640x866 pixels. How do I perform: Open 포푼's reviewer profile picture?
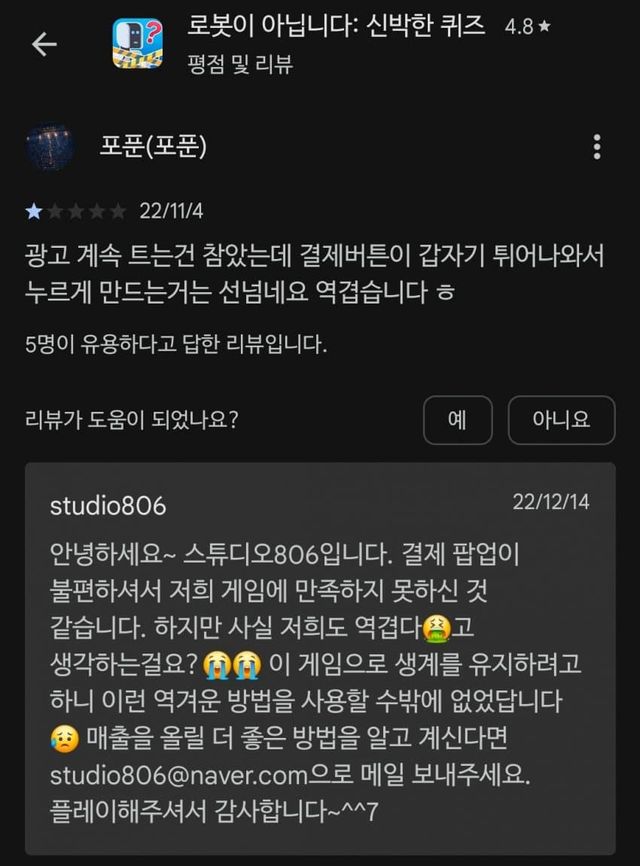pos(51,147)
